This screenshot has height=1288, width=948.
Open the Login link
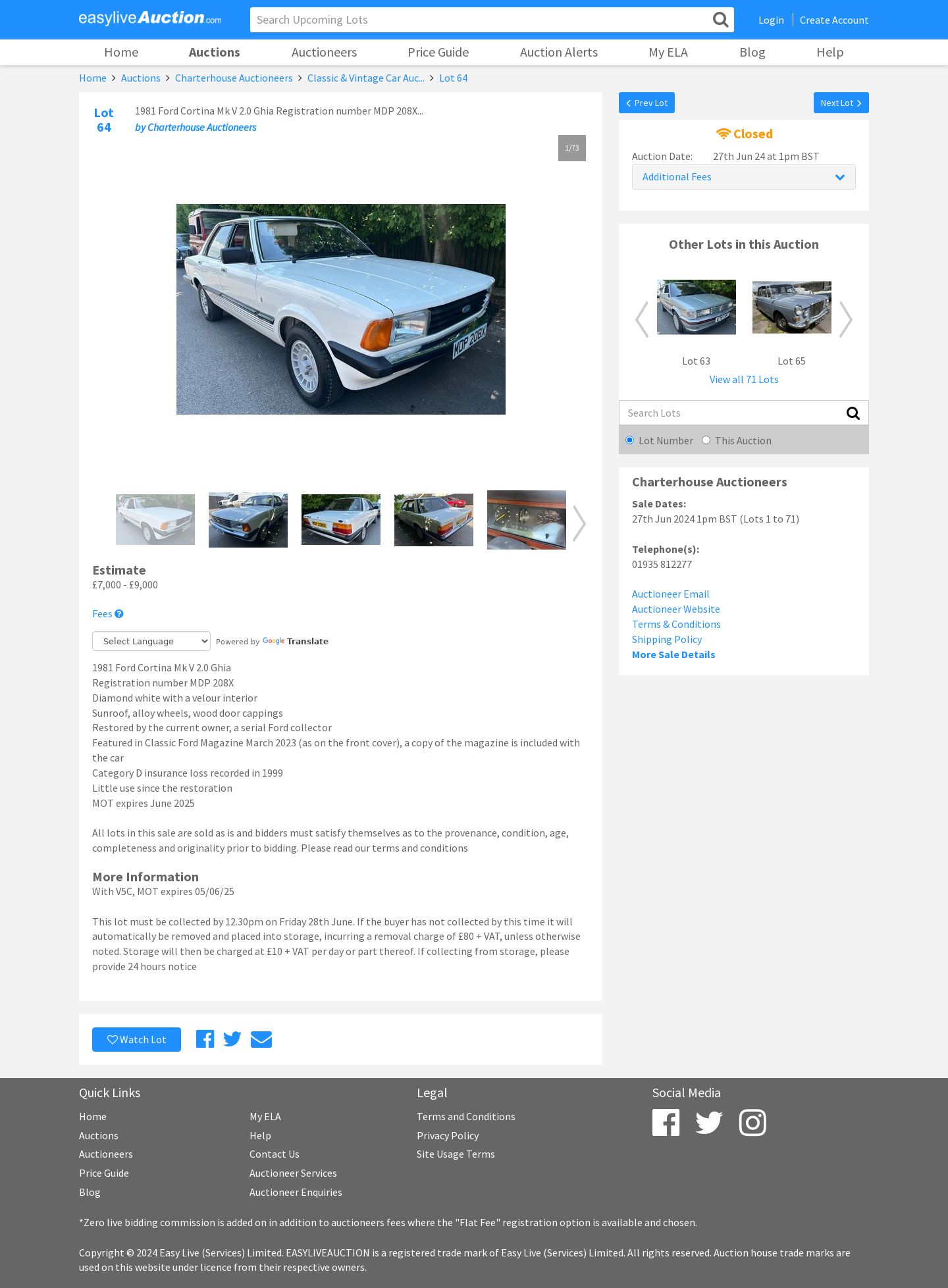(771, 20)
